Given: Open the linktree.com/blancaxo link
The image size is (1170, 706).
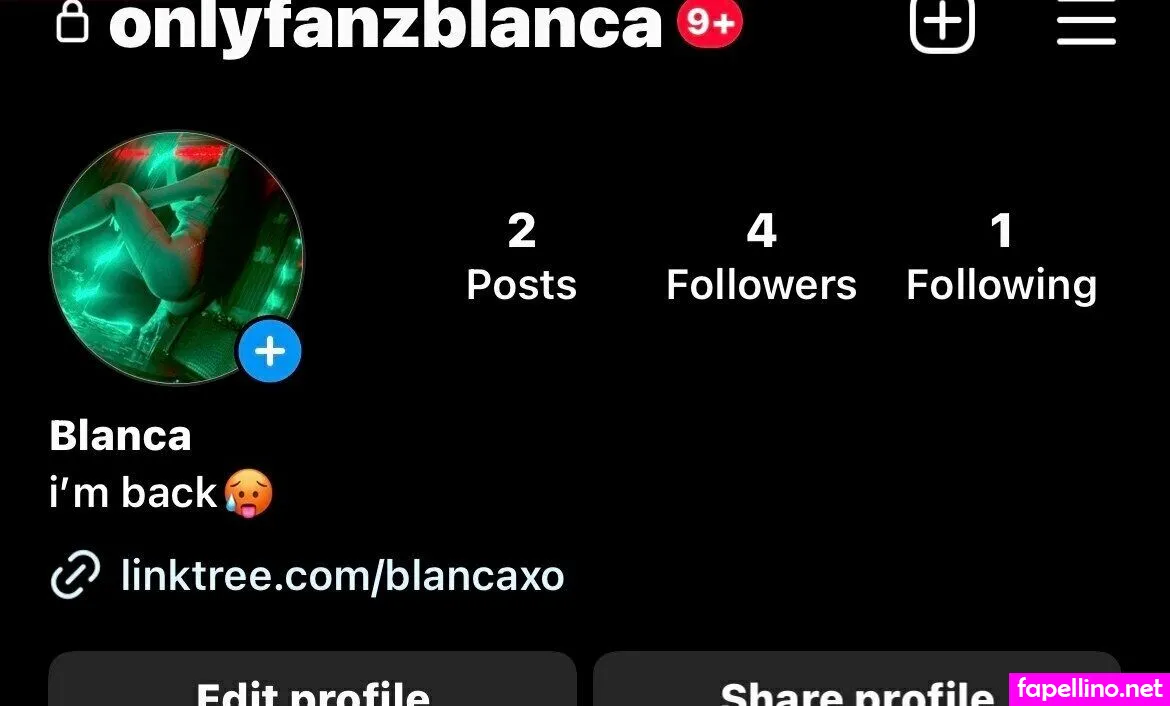Looking at the screenshot, I should [x=342, y=575].
